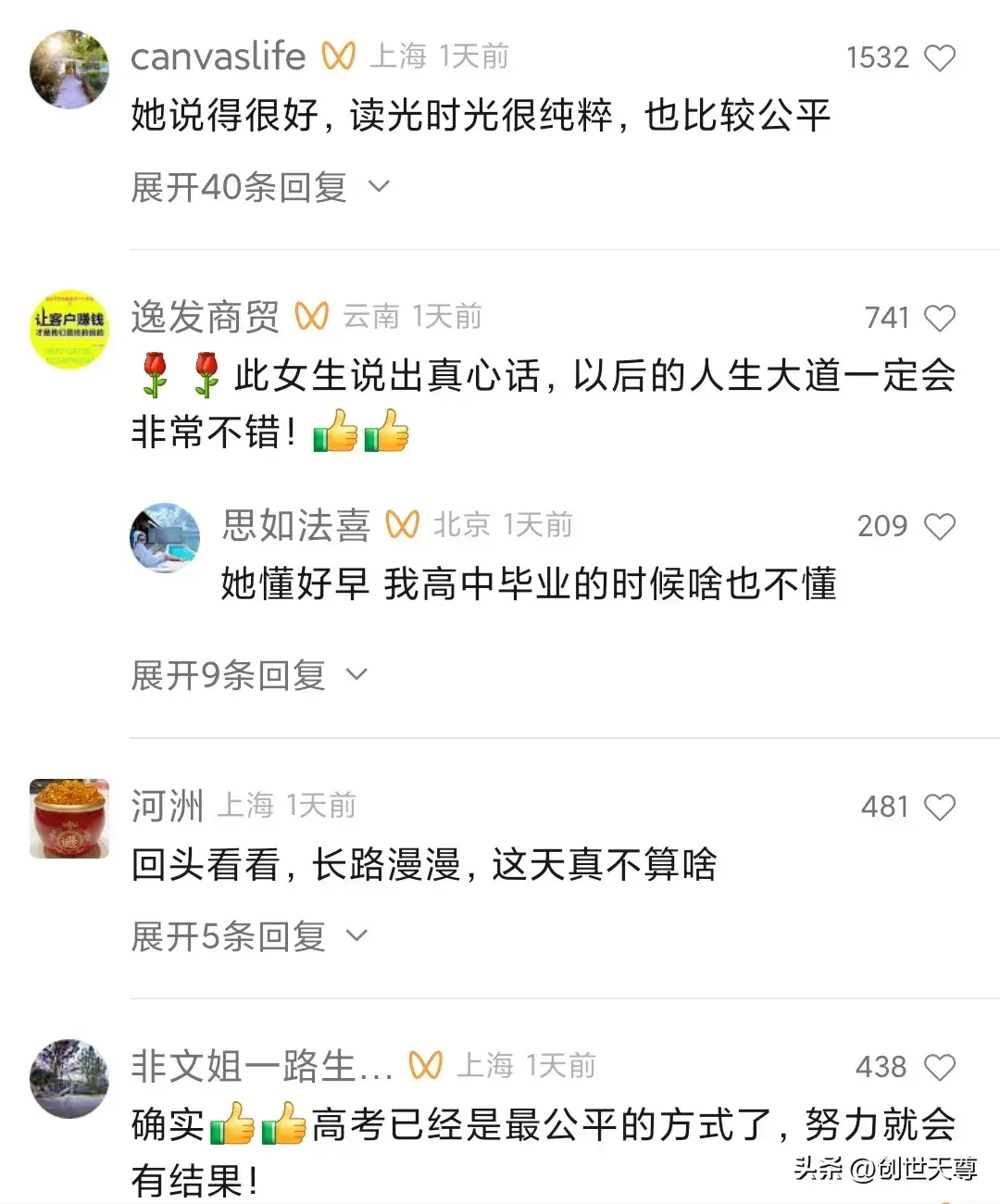Like 非文姐一路生's comment heart icon

pos(941,1066)
